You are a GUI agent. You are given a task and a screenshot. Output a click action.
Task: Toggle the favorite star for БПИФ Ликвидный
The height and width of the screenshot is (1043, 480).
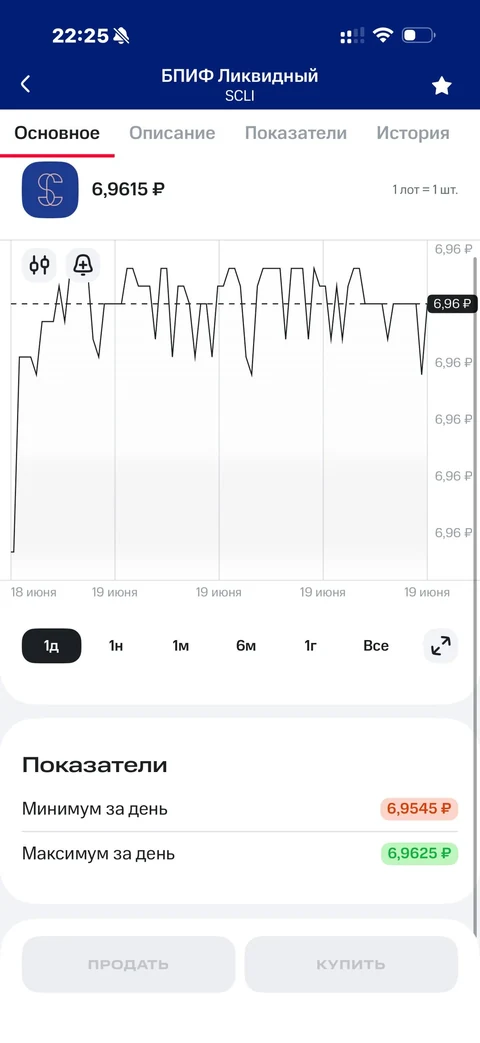click(441, 85)
